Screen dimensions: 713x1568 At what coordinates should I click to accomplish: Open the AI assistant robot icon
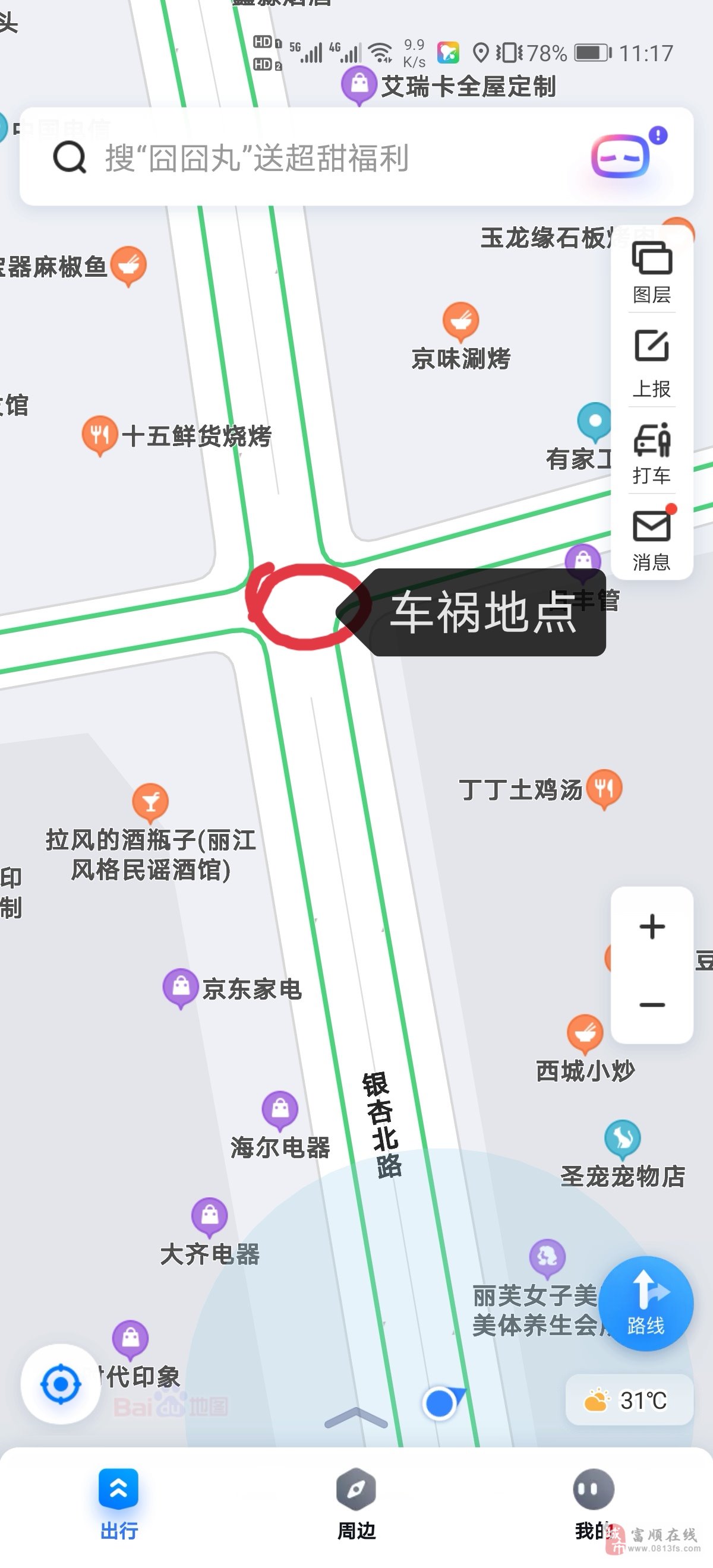pyautogui.click(x=620, y=156)
